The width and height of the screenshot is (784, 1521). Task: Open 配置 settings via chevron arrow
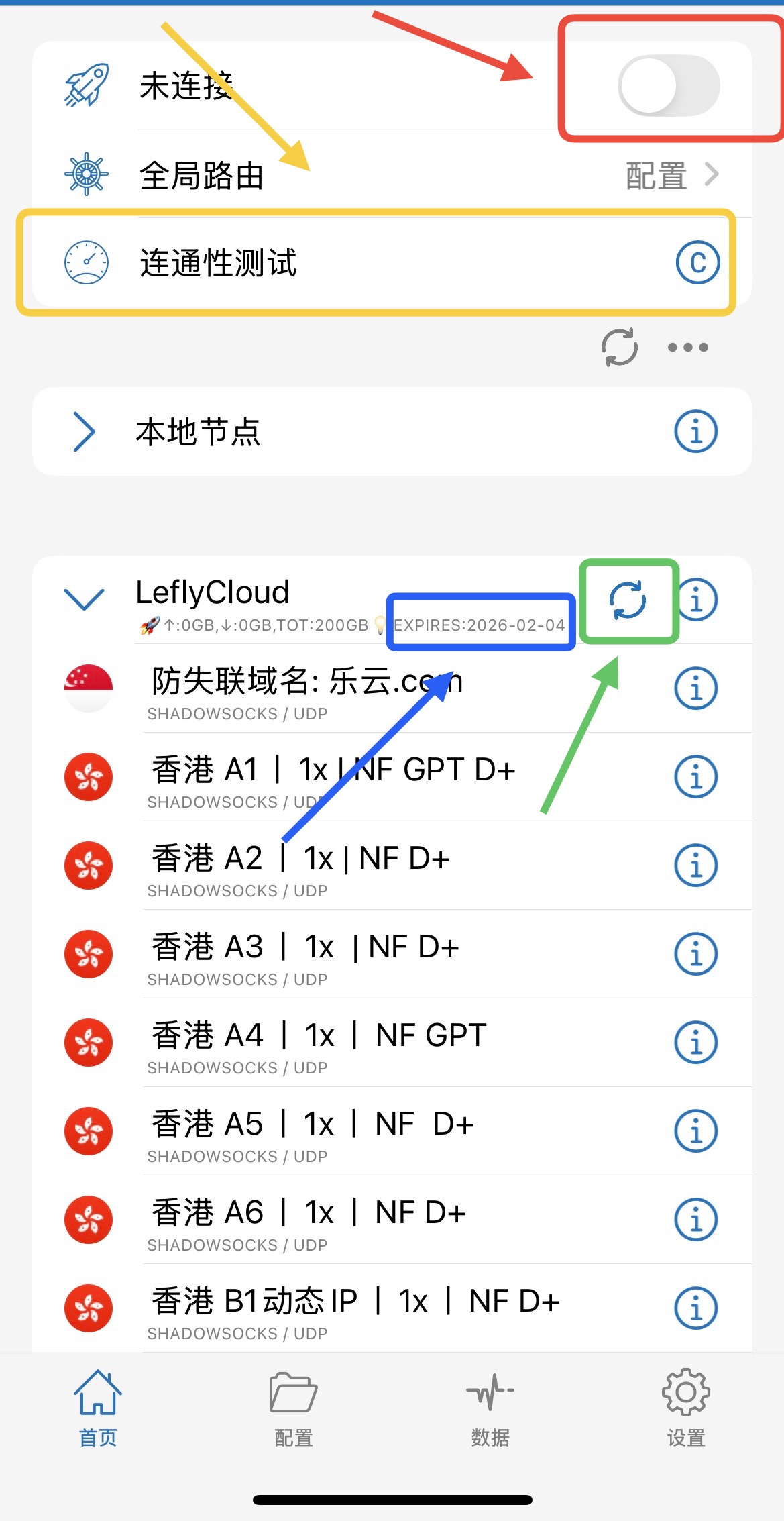712,173
